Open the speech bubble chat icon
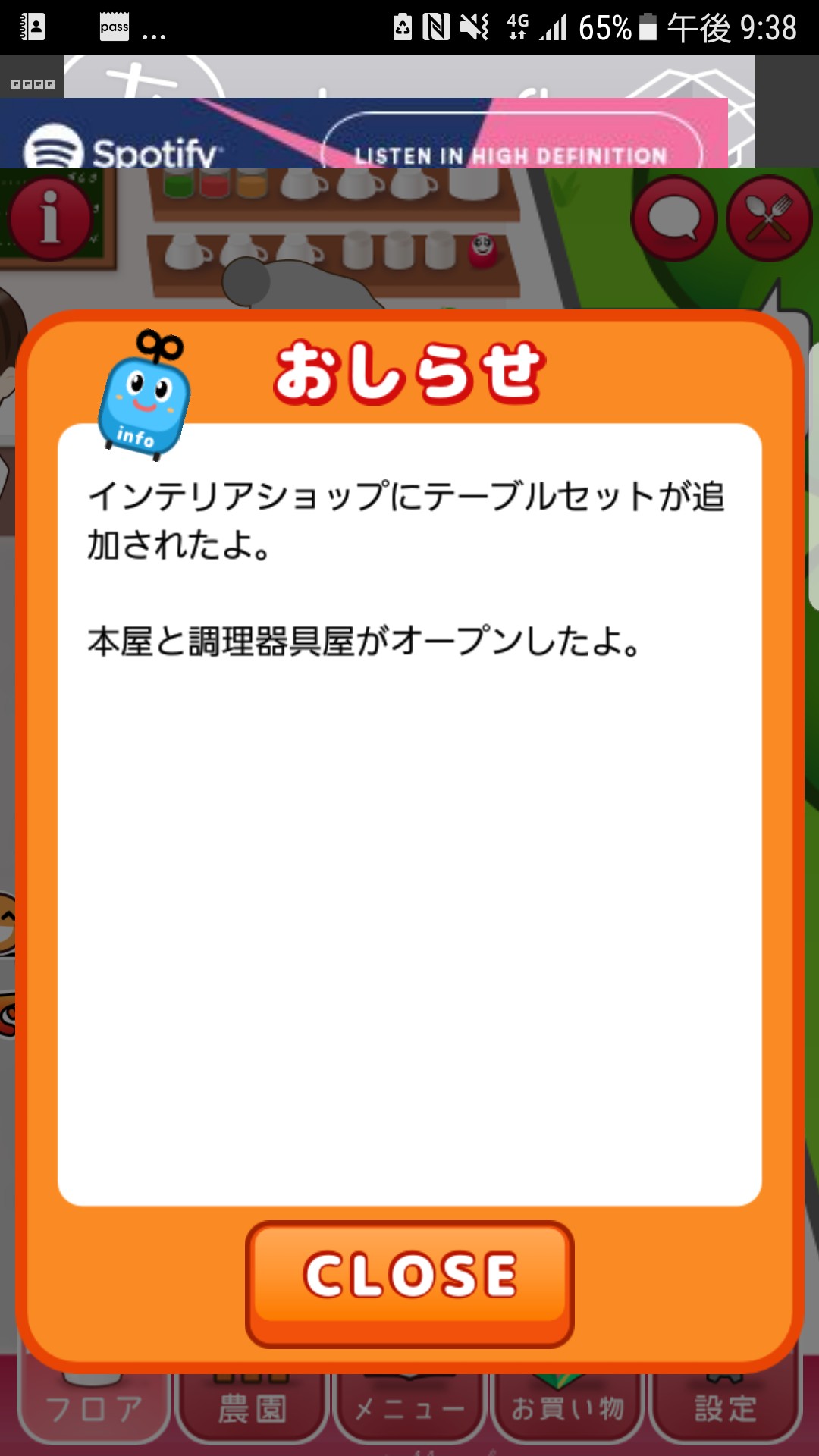 click(x=673, y=219)
